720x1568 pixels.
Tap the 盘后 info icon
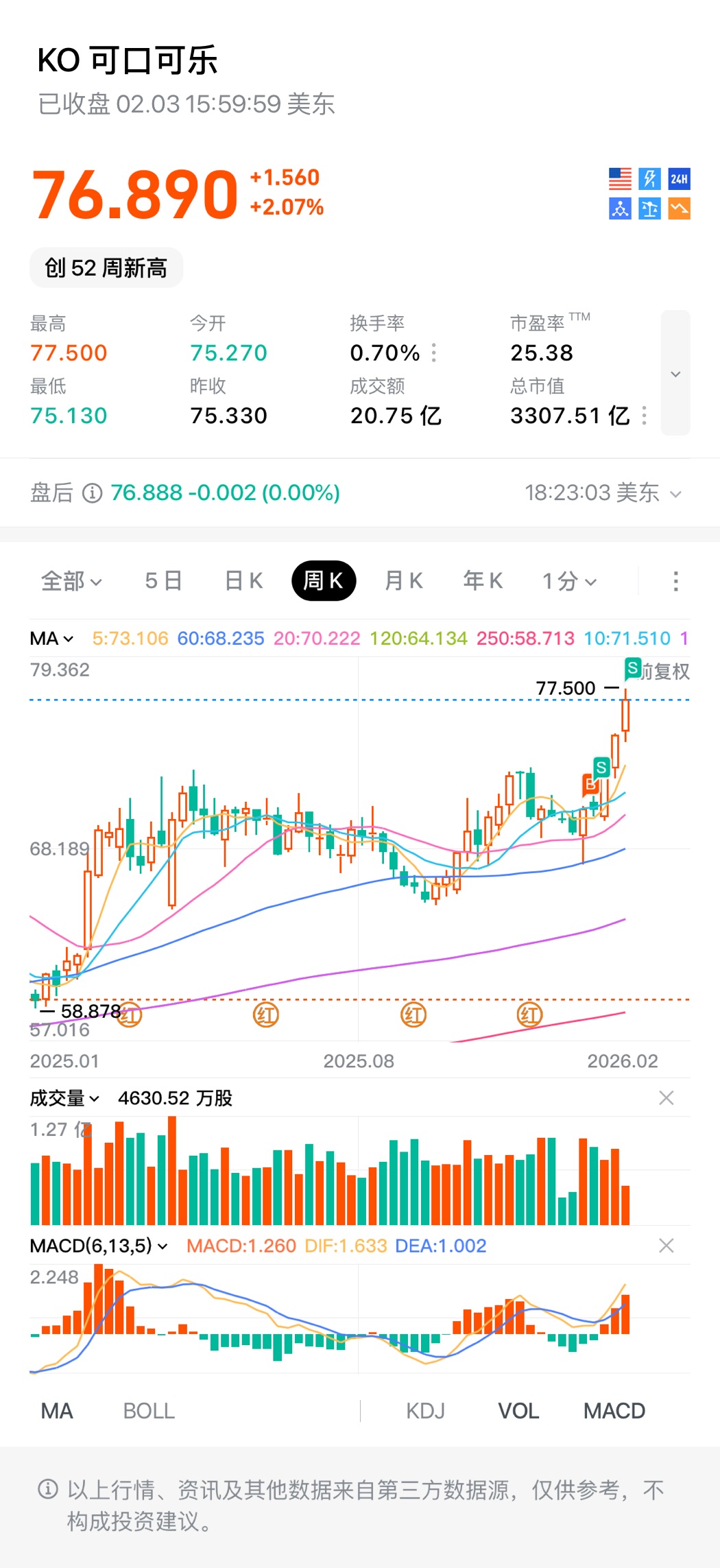tap(92, 493)
